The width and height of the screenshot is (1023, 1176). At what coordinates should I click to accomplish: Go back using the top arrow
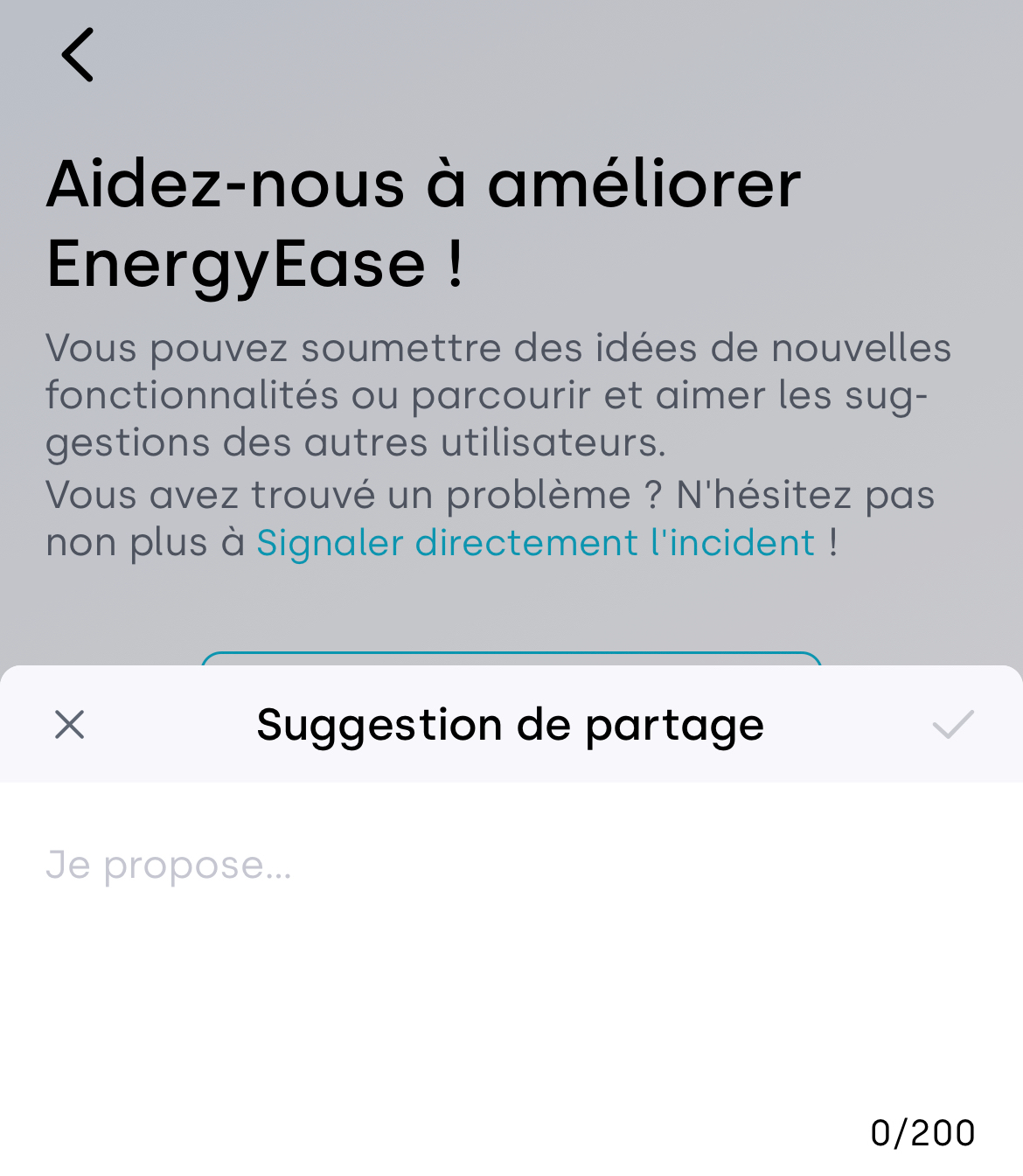click(77, 55)
